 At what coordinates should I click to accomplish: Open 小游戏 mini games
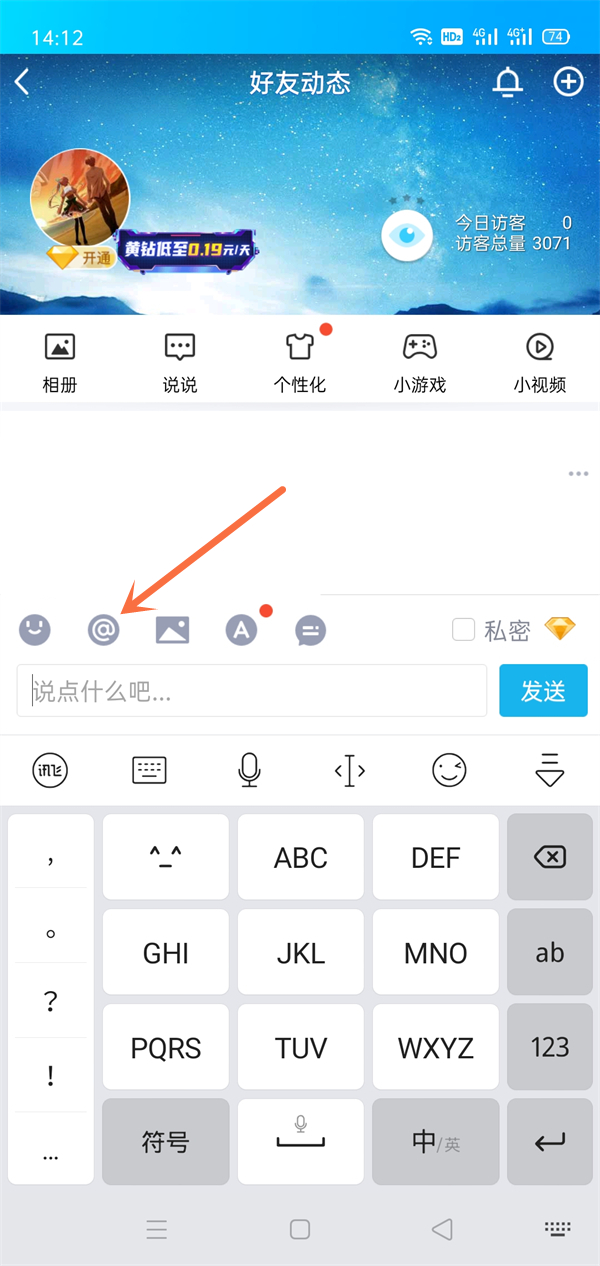[420, 362]
